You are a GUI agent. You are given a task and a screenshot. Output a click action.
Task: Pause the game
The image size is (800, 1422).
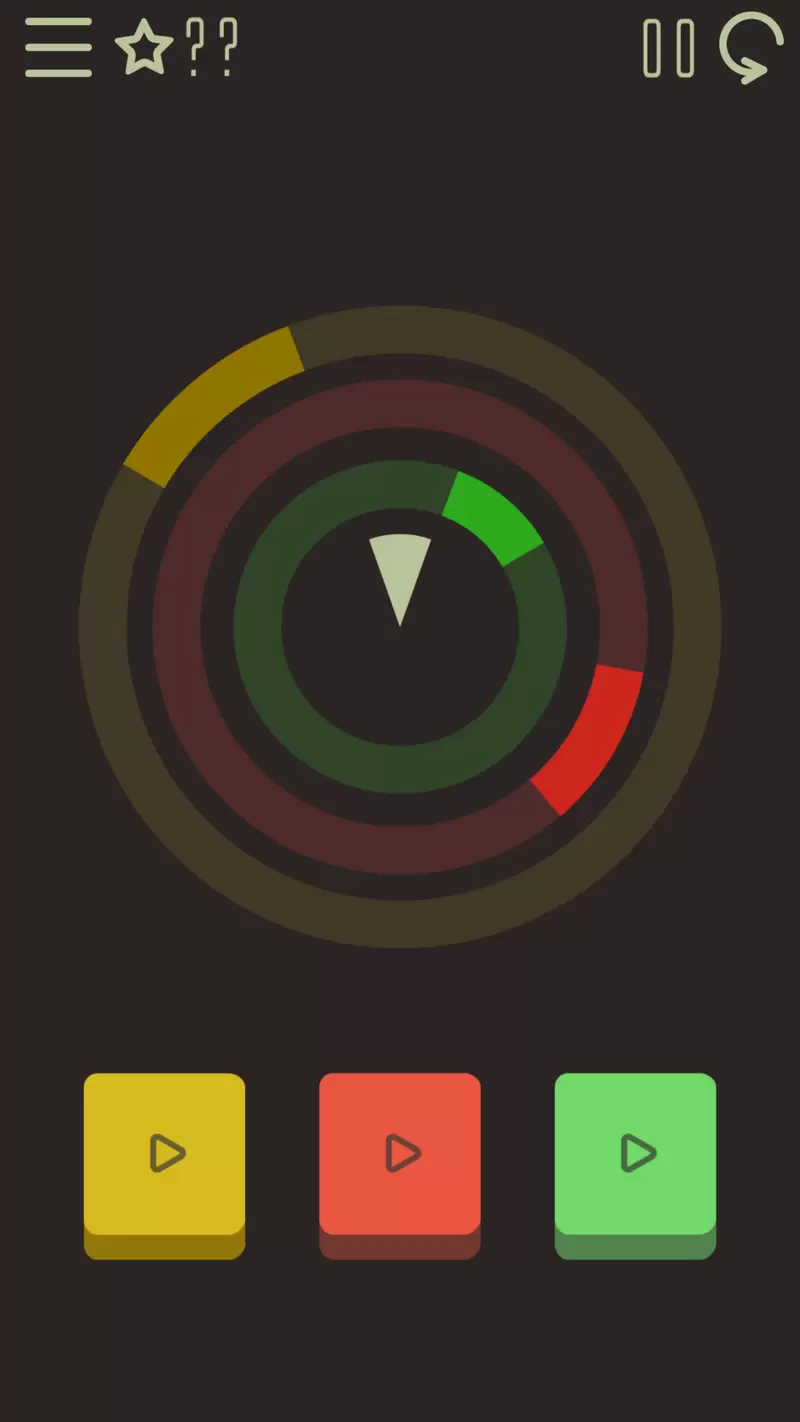coord(668,48)
